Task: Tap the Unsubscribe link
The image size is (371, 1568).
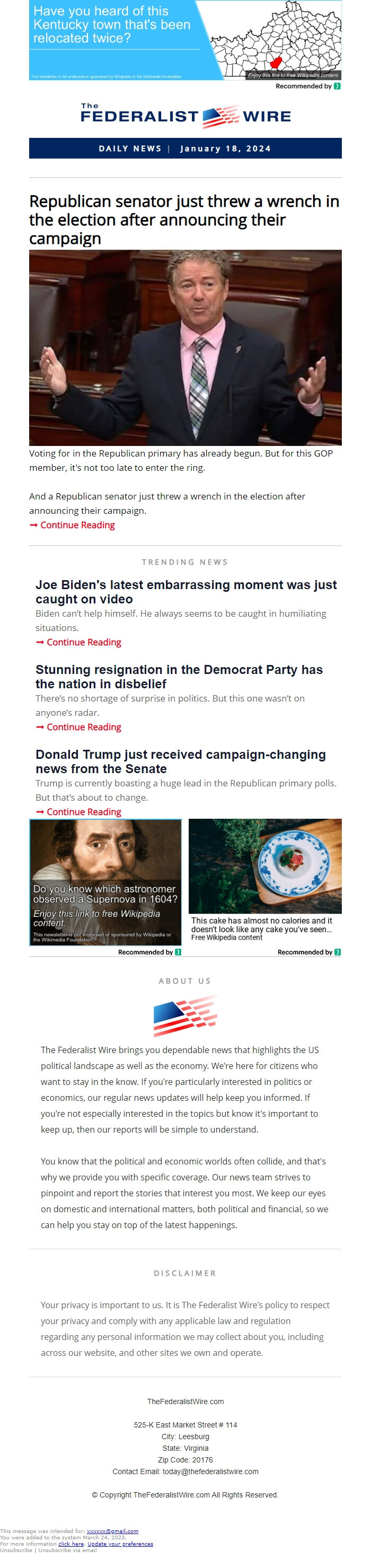Action: click(16, 1550)
